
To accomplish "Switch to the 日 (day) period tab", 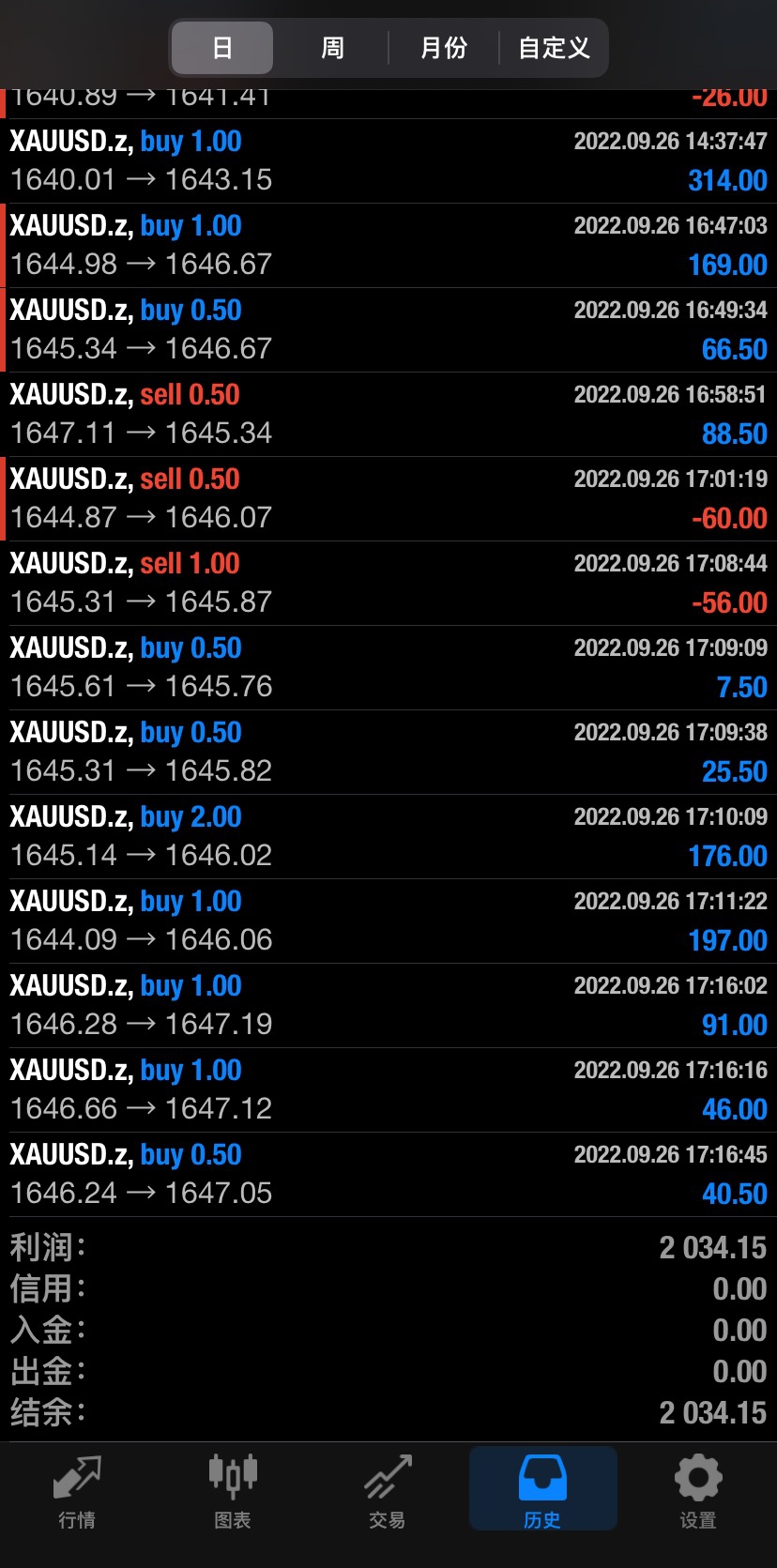I will point(222,48).
